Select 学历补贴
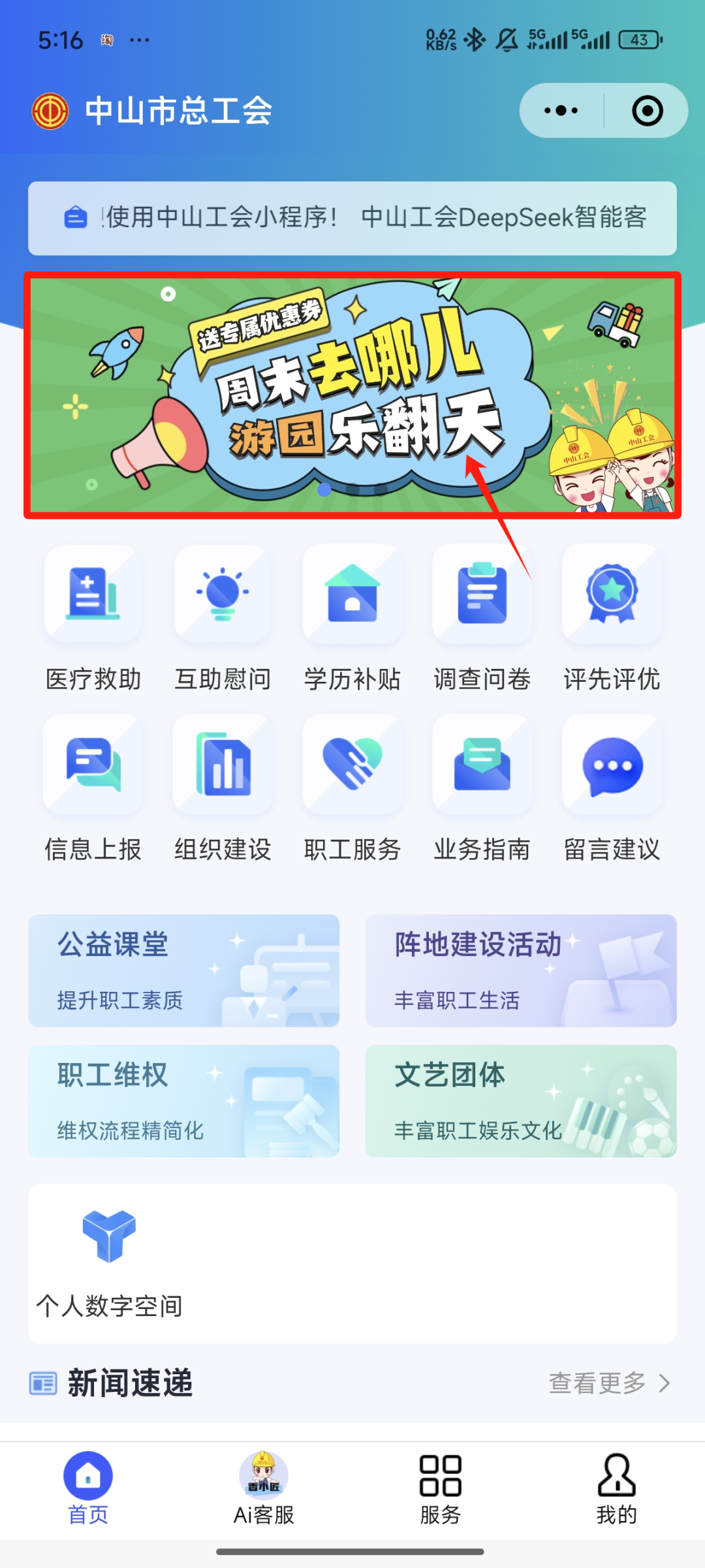Viewport: 705px width, 1568px height. 352,618
